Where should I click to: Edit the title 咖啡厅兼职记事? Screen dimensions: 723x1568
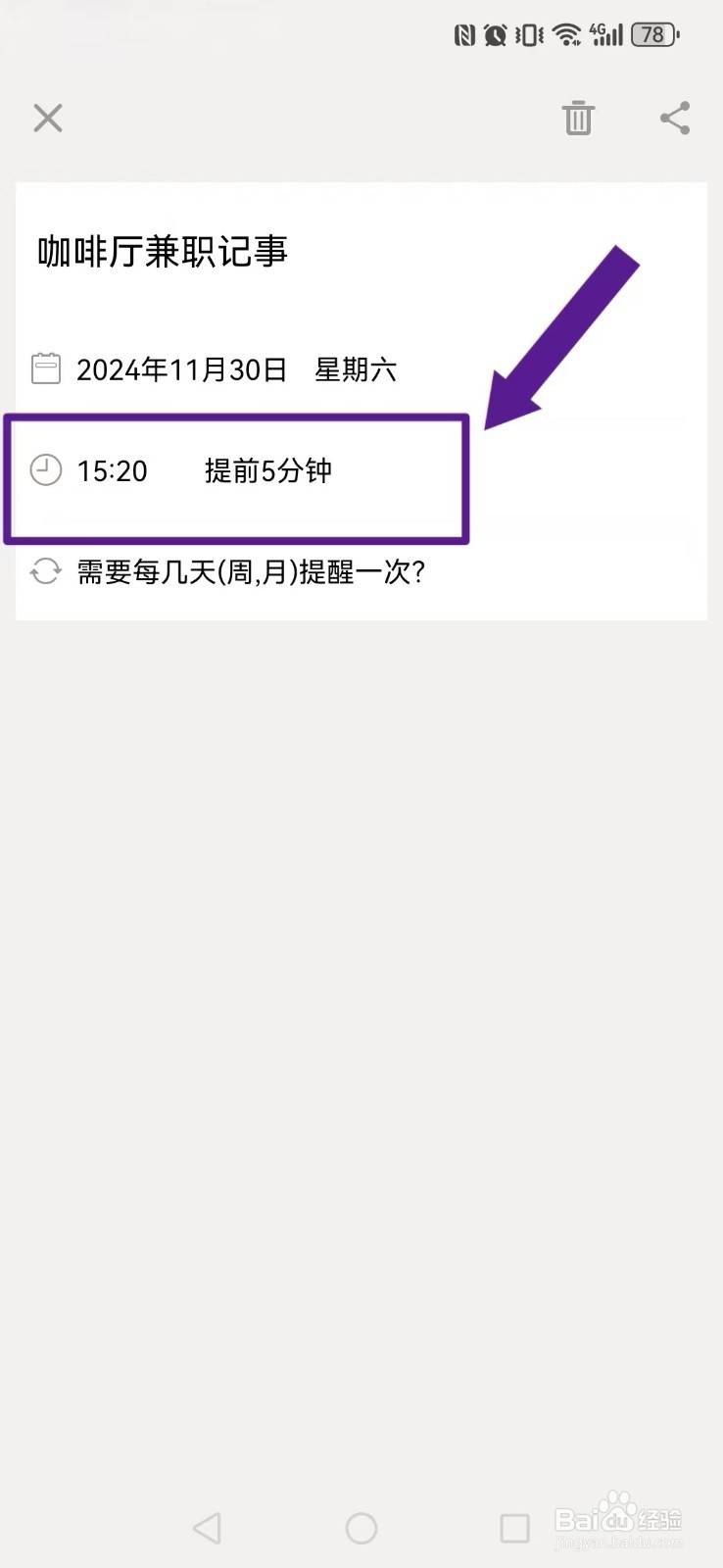[x=162, y=252]
